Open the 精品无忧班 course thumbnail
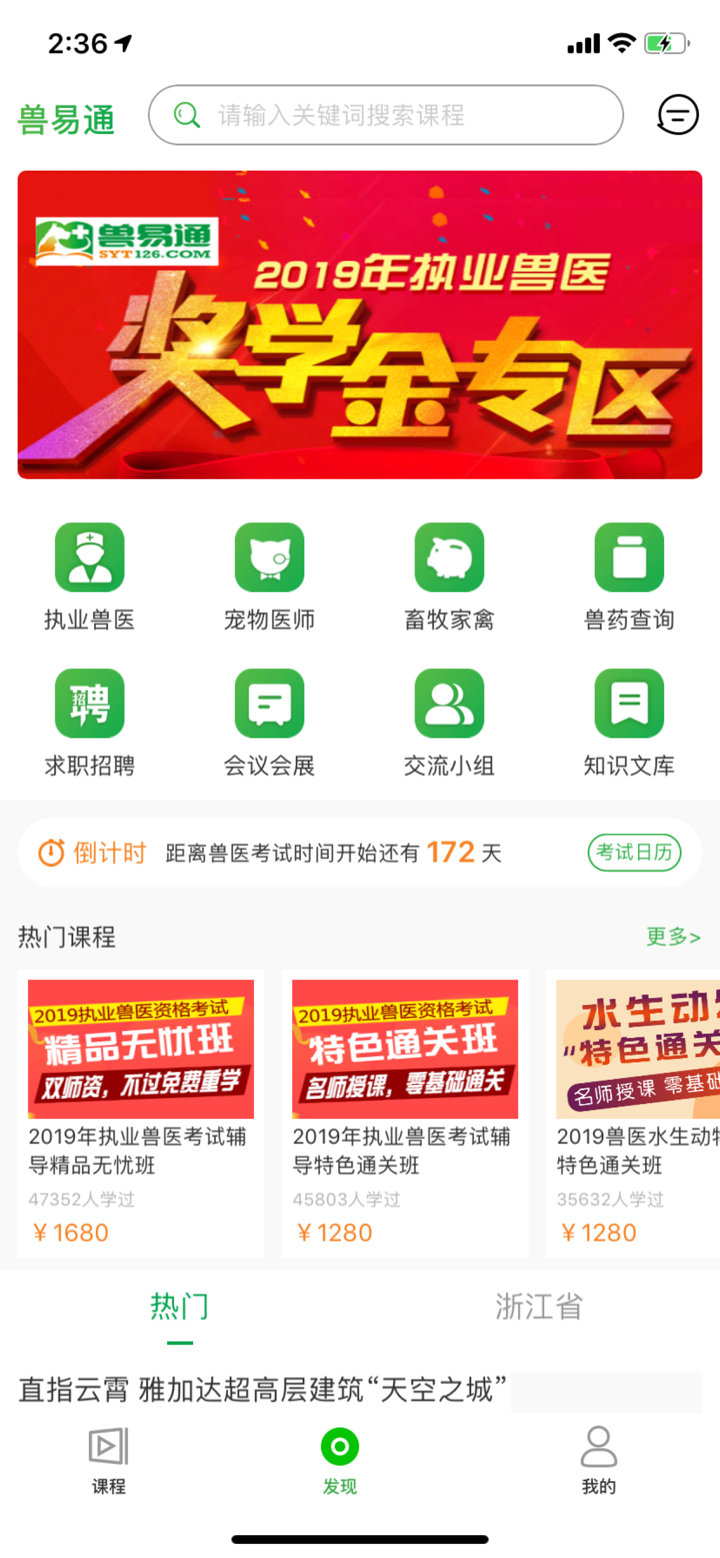Viewport: 720px width, 1558px height. click(x=140, y=1048)
